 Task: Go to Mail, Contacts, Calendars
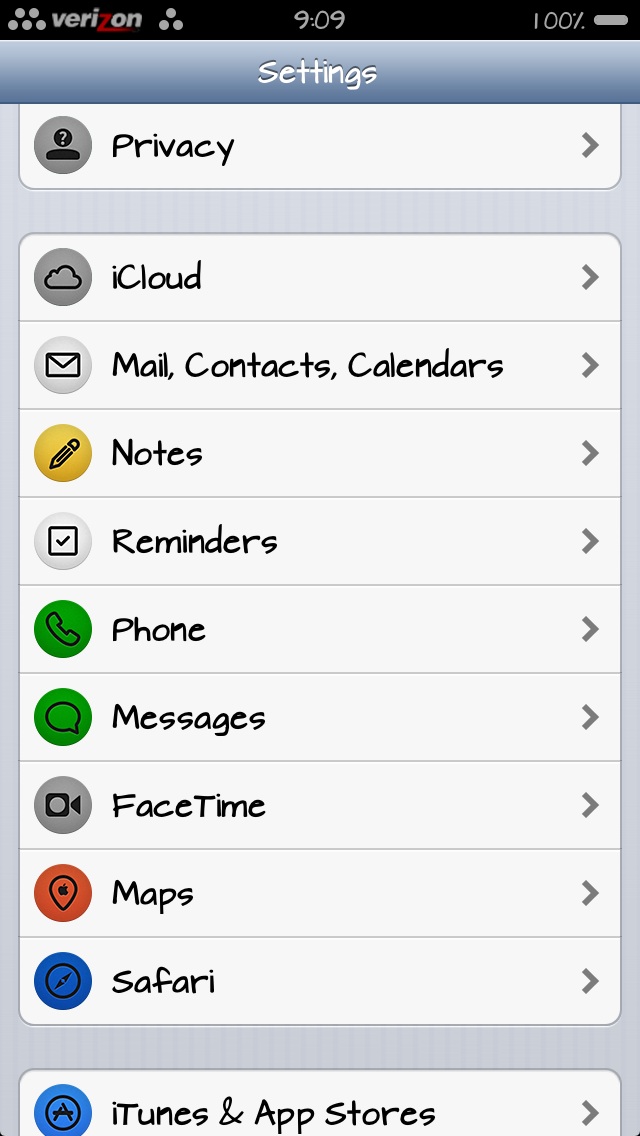[320, 365]
